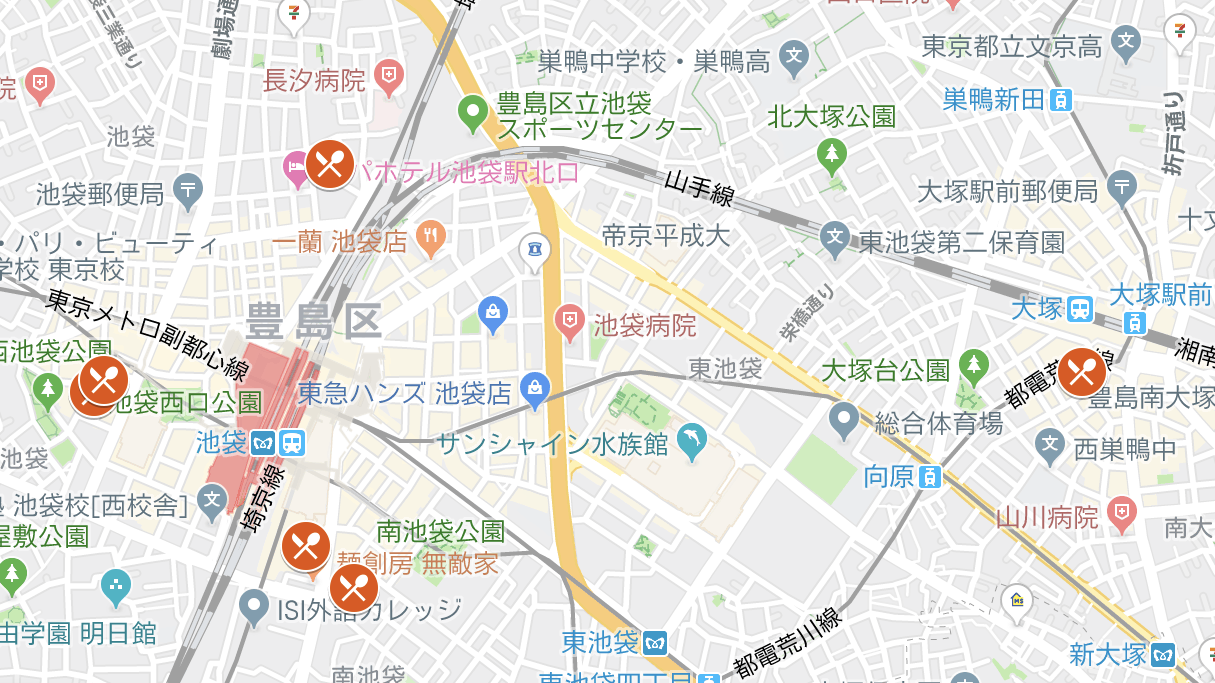Tap the サンシャイン水族館 aquarium marker
The width and height of the screenshot is (1215, 683).
[691, 438]
